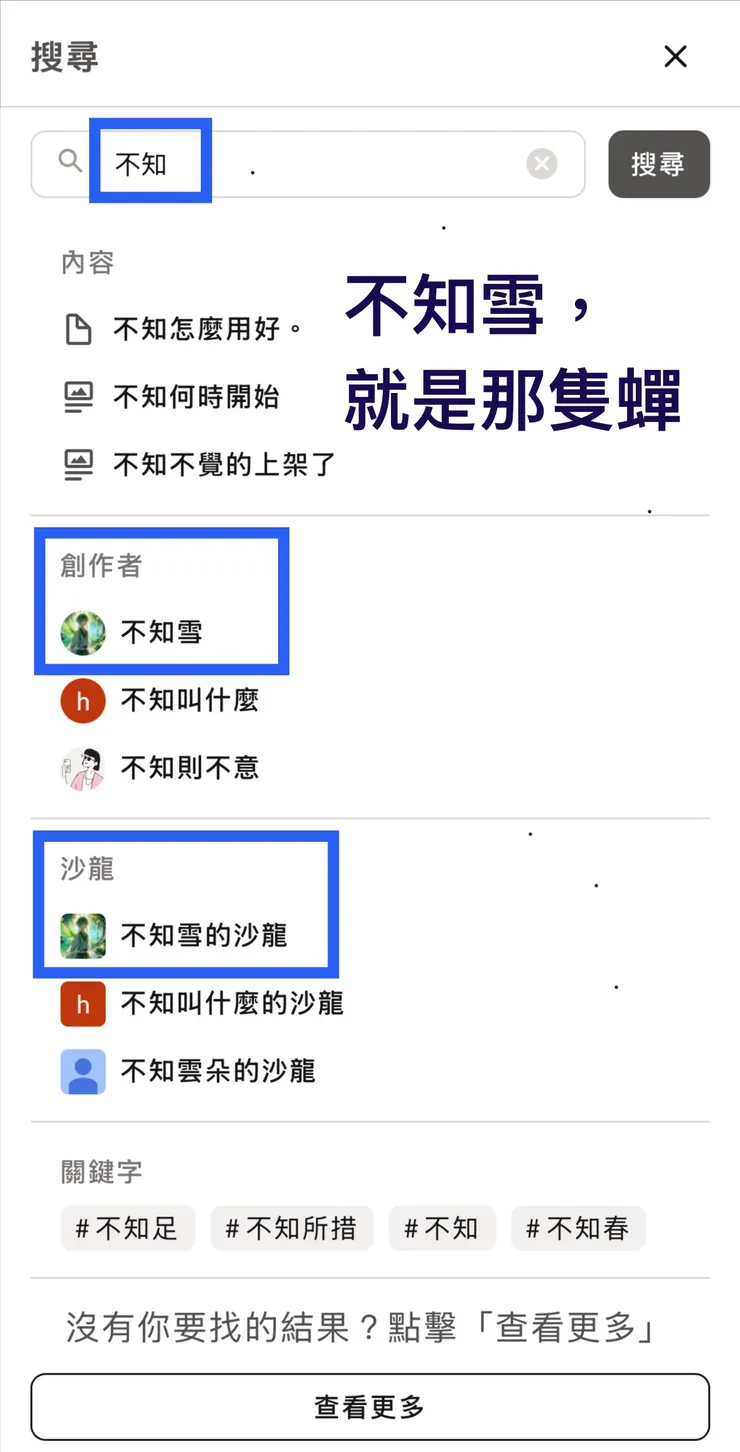Clear the search box with the X icon

coord(541,164)
